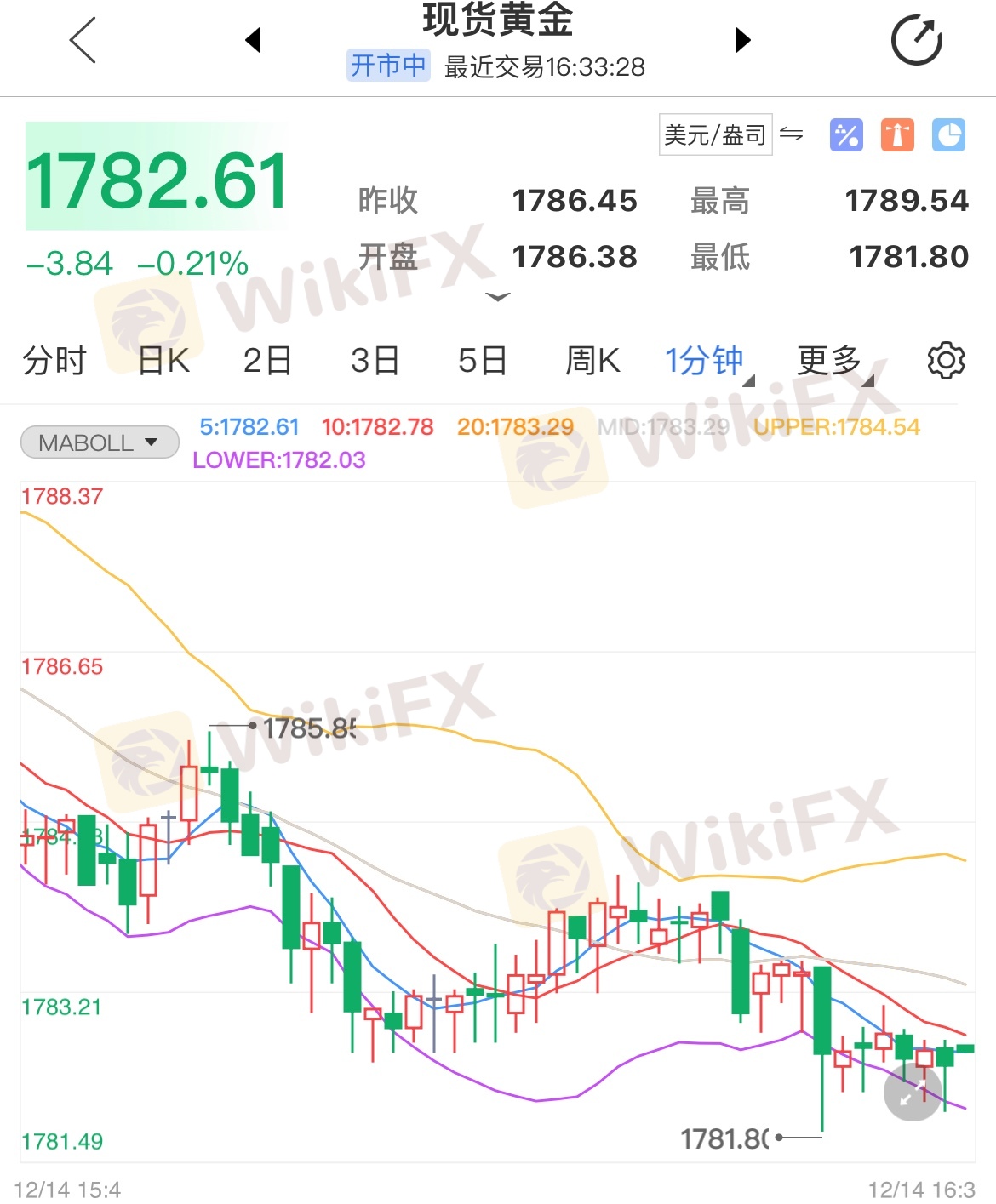
Task: Open chart settings gear
Action: pos(946,361)
